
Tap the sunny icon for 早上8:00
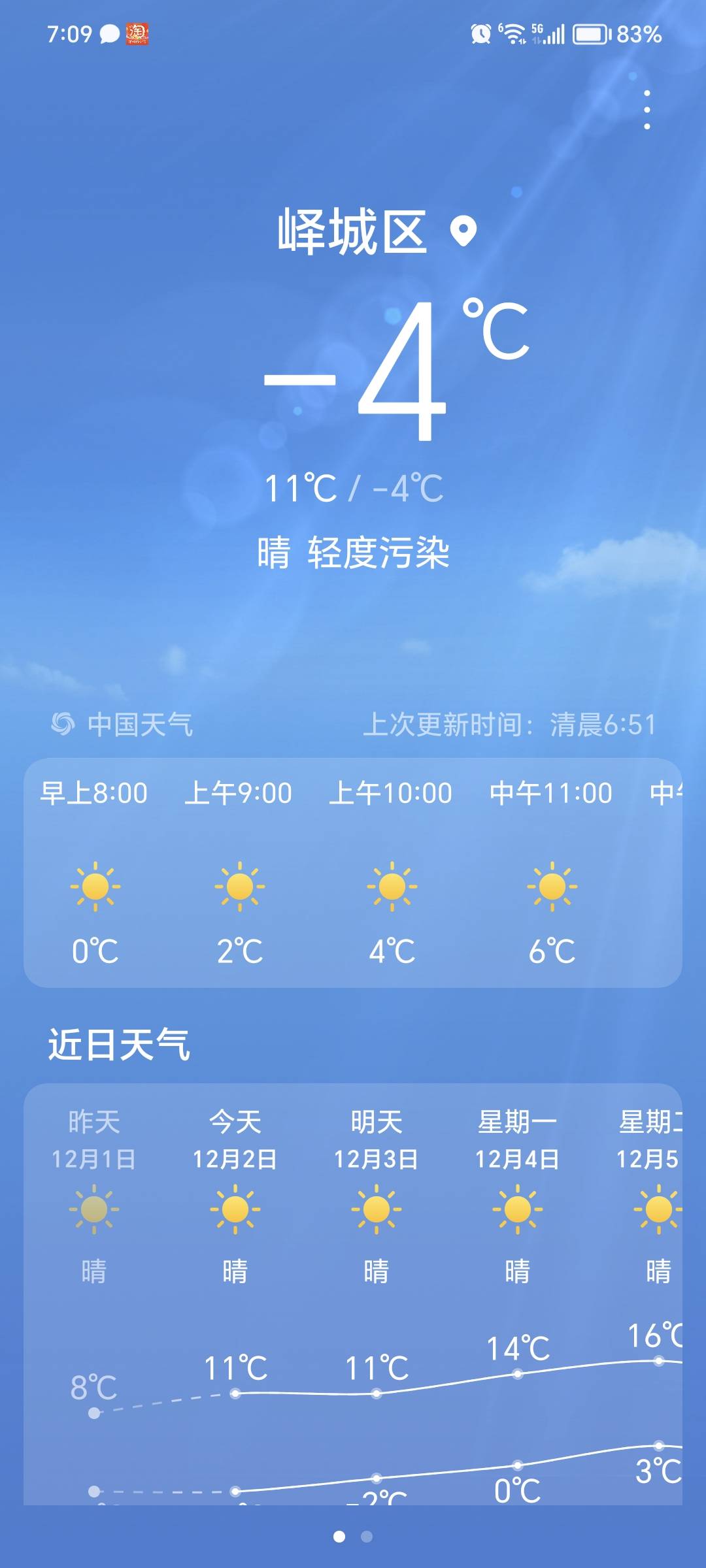tap(95, 885)
